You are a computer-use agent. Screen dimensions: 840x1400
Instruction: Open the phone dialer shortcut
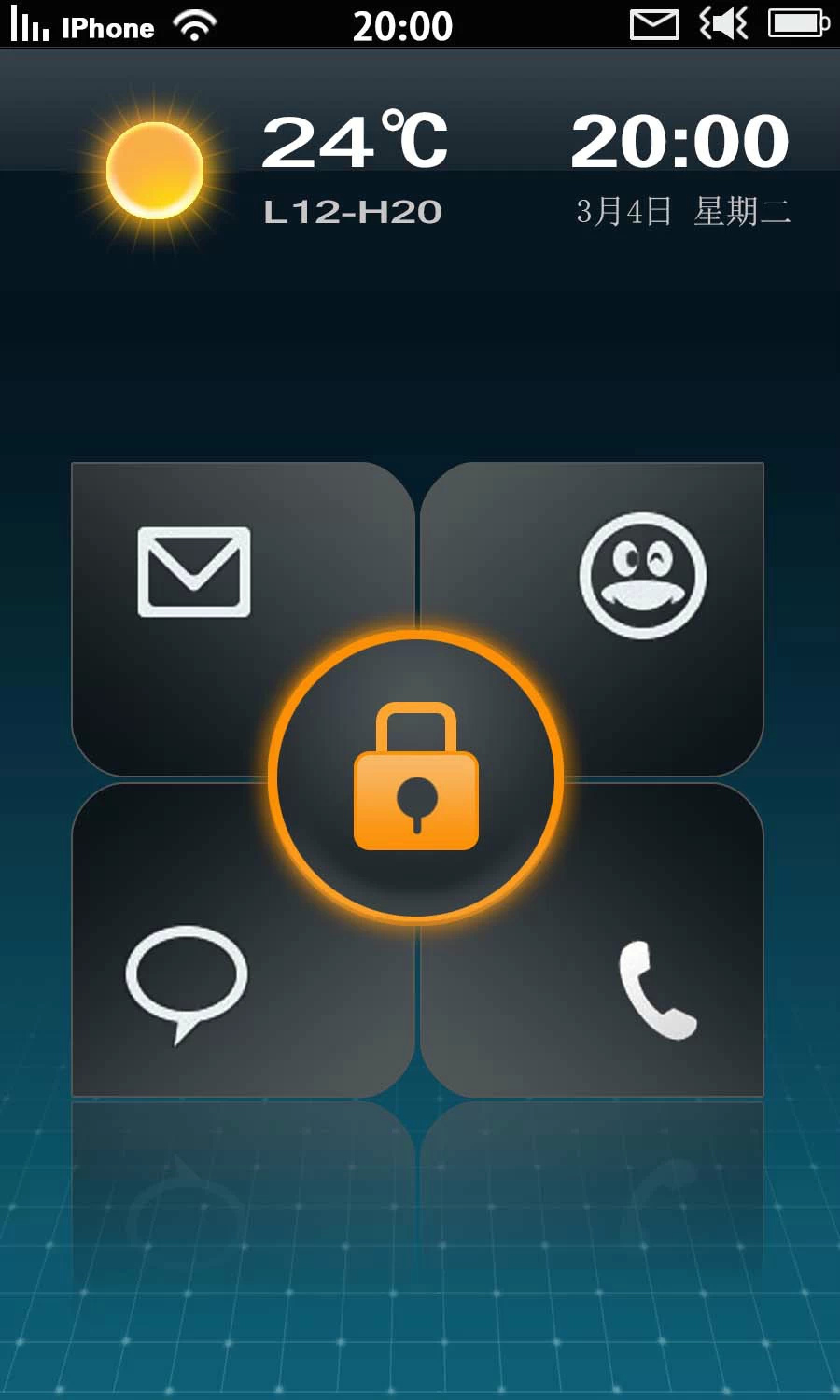[656, 989]
